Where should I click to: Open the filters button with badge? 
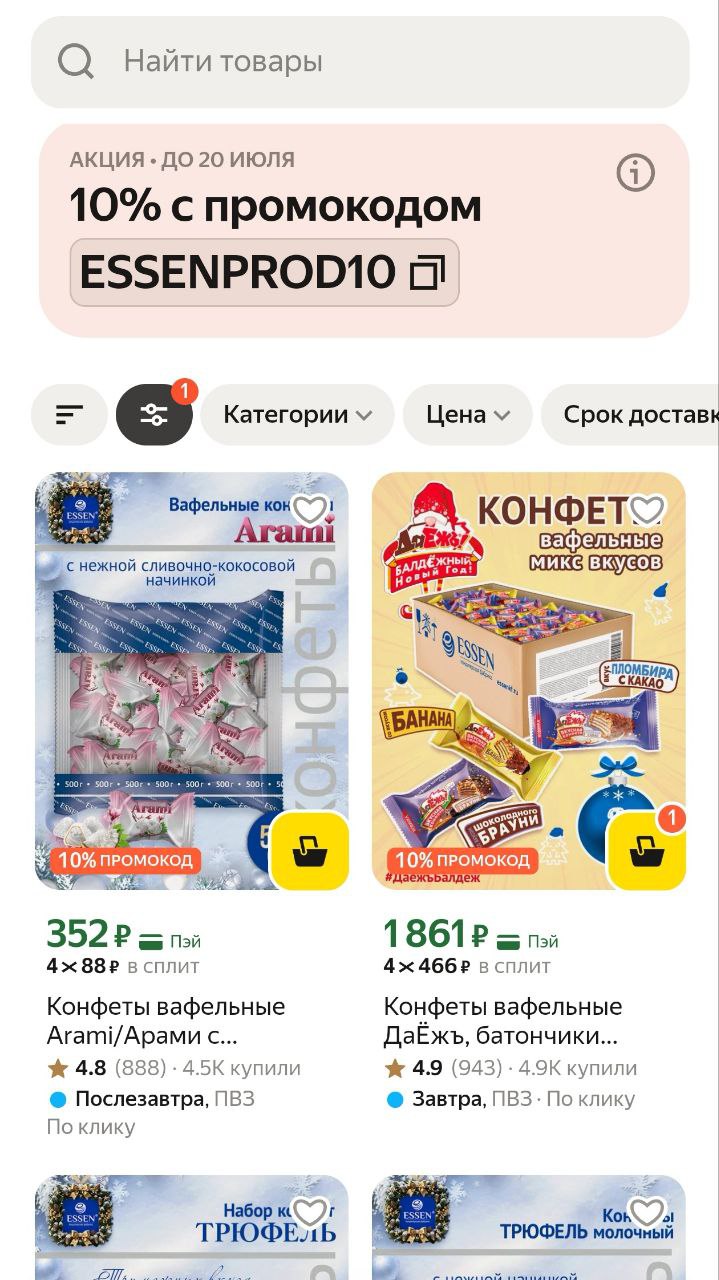point(154,414)
